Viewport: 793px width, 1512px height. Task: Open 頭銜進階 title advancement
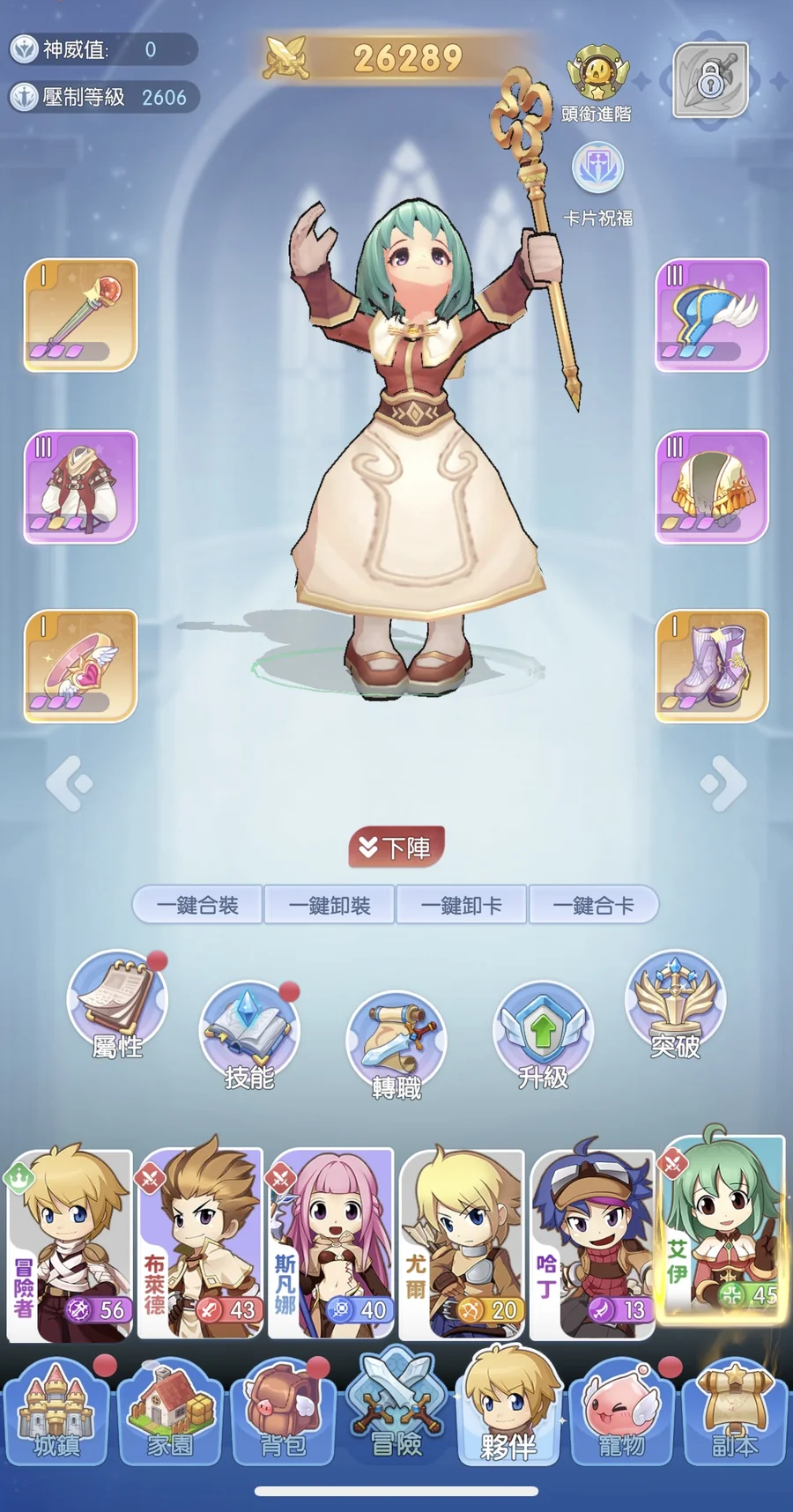coord(597,82)
